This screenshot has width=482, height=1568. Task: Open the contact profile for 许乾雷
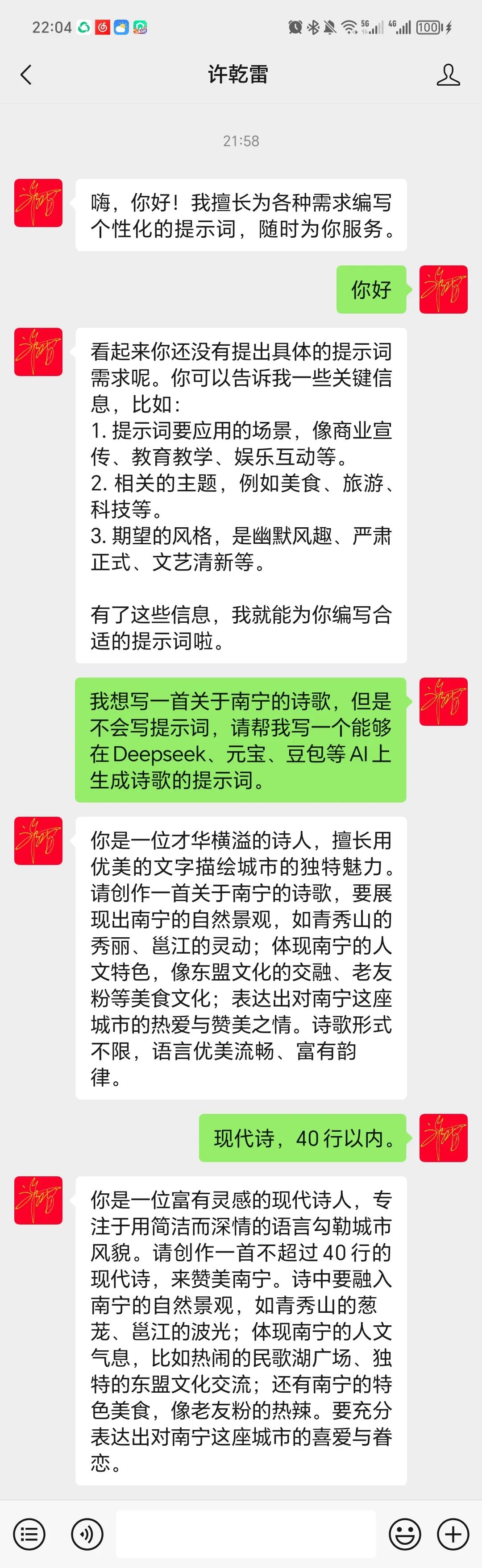[448, 75]
